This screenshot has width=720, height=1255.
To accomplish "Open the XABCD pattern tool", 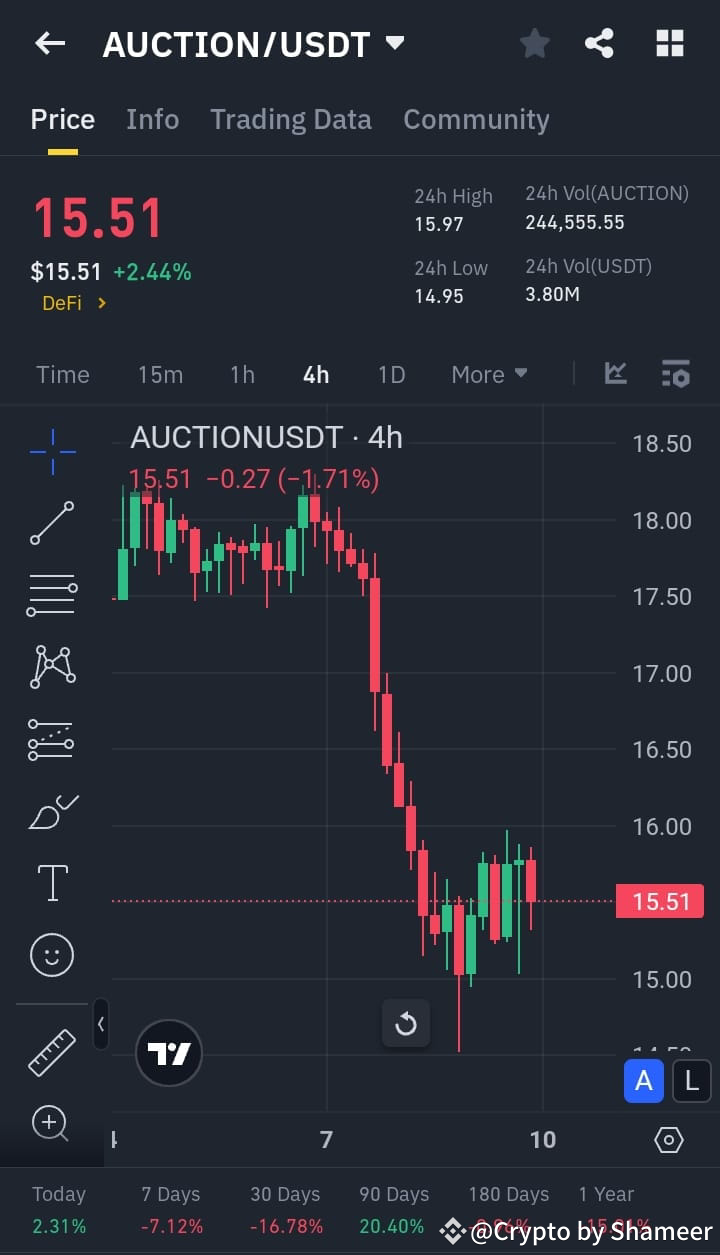I will click(x=50, y=666).
